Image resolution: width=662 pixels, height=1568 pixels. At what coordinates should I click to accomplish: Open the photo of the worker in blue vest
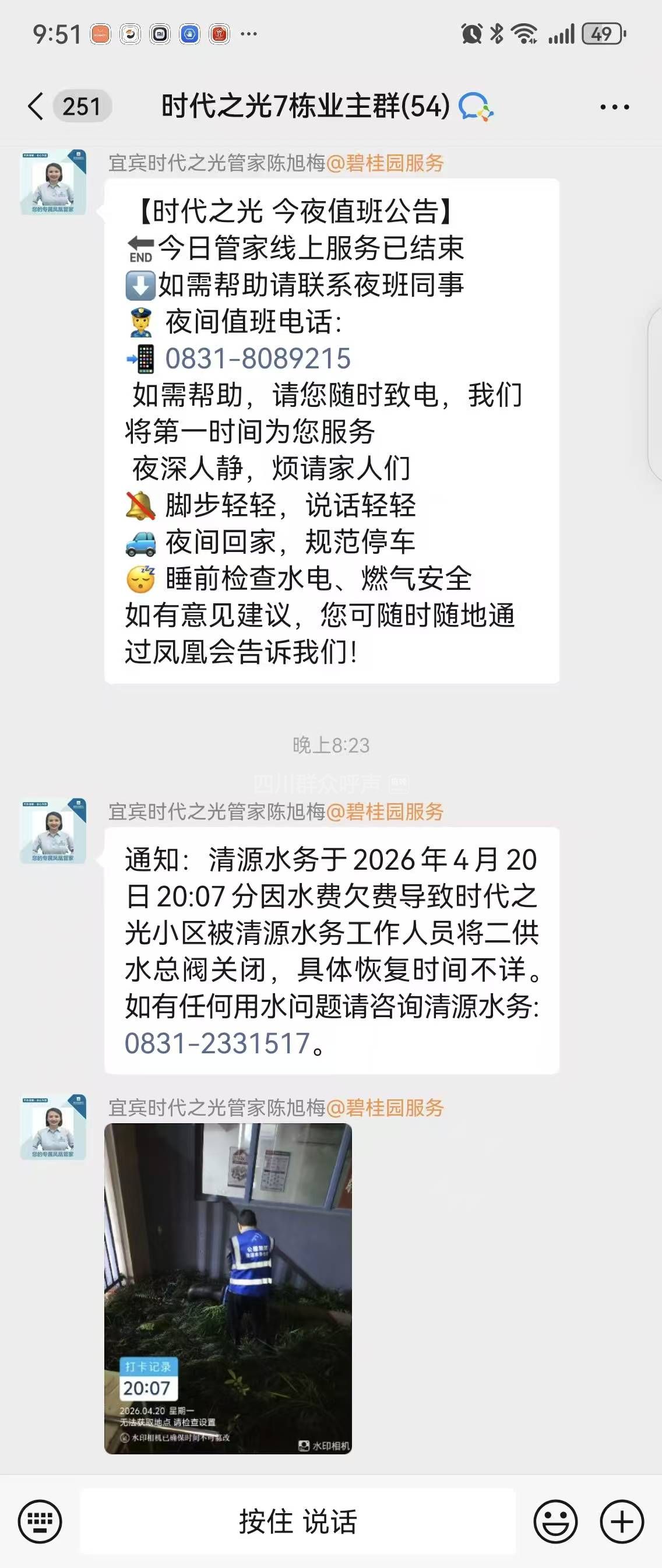pyautogui.click(x=228, y=1288)
